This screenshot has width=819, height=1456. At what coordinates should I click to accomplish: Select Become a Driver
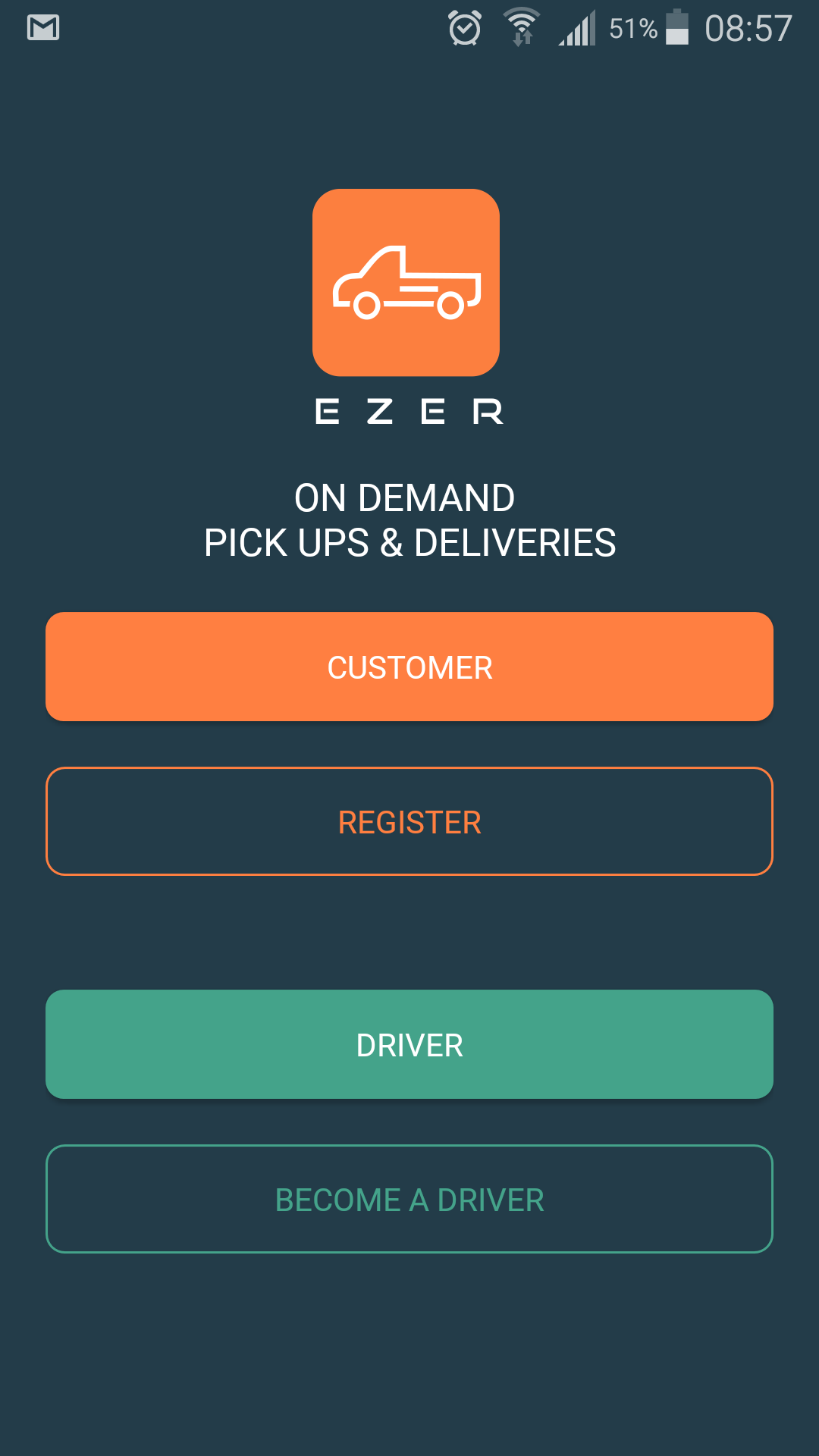click(x=409, y=1199)
